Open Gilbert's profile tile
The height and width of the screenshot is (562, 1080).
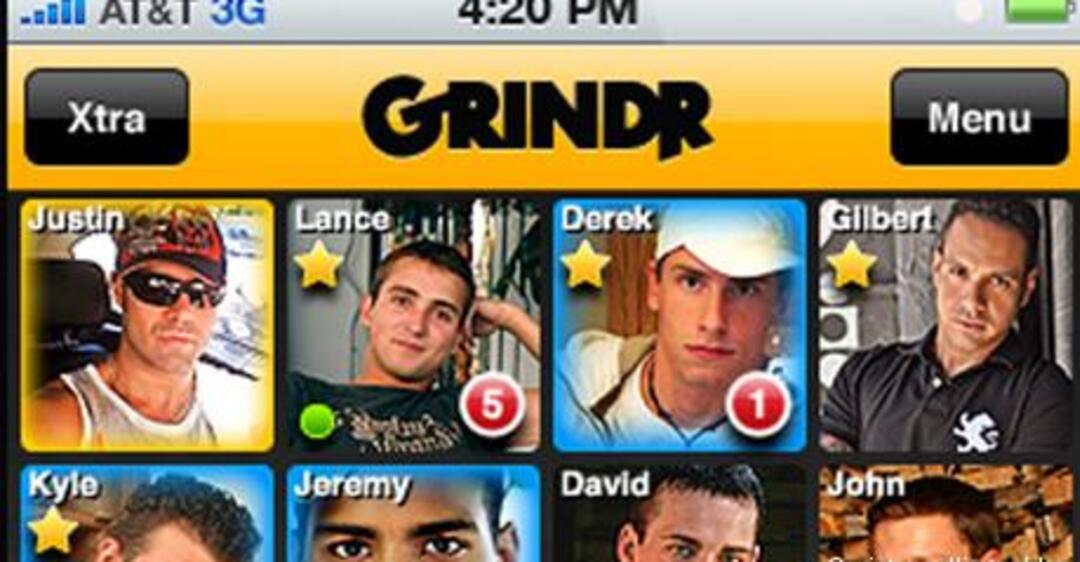click(946, 325)
